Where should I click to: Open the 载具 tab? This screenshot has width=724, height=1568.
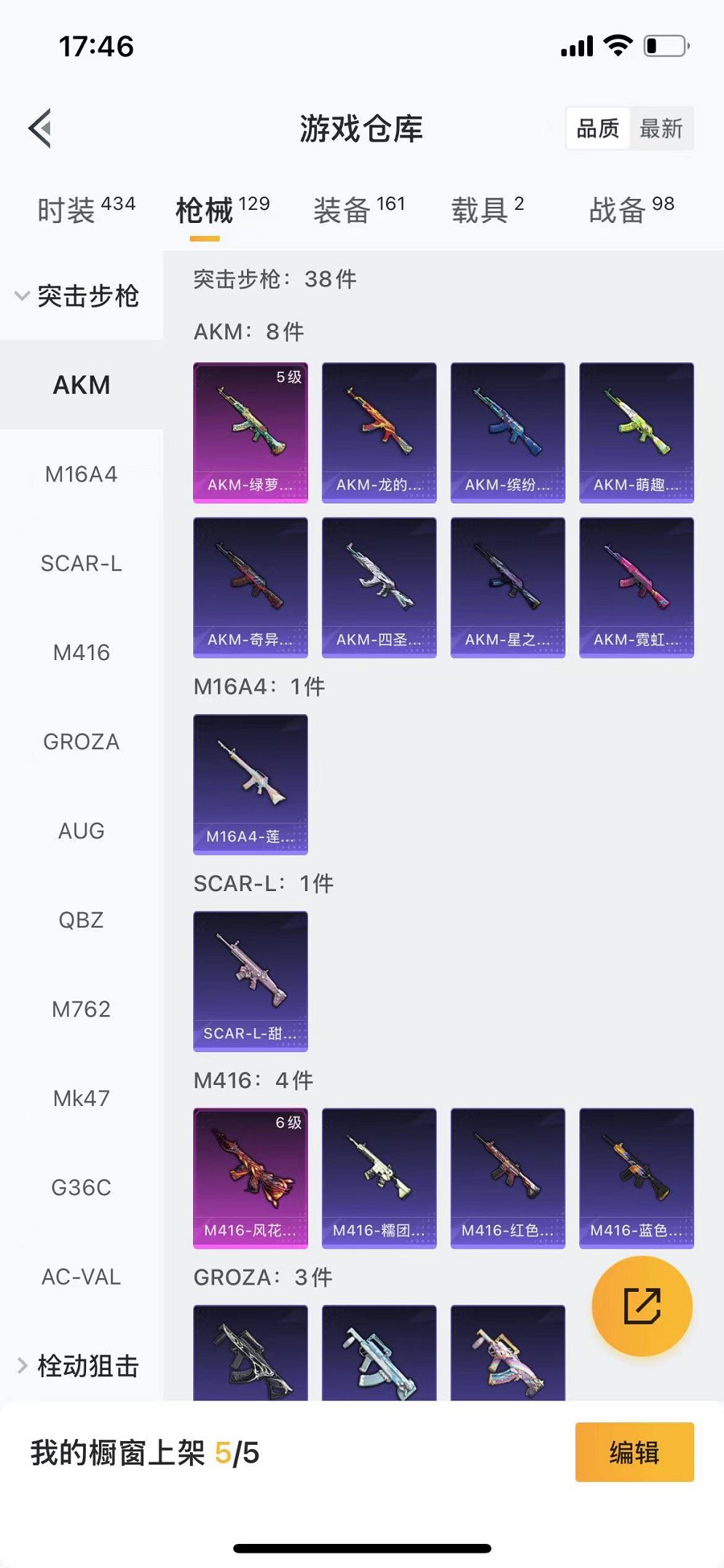coord(487,210)
